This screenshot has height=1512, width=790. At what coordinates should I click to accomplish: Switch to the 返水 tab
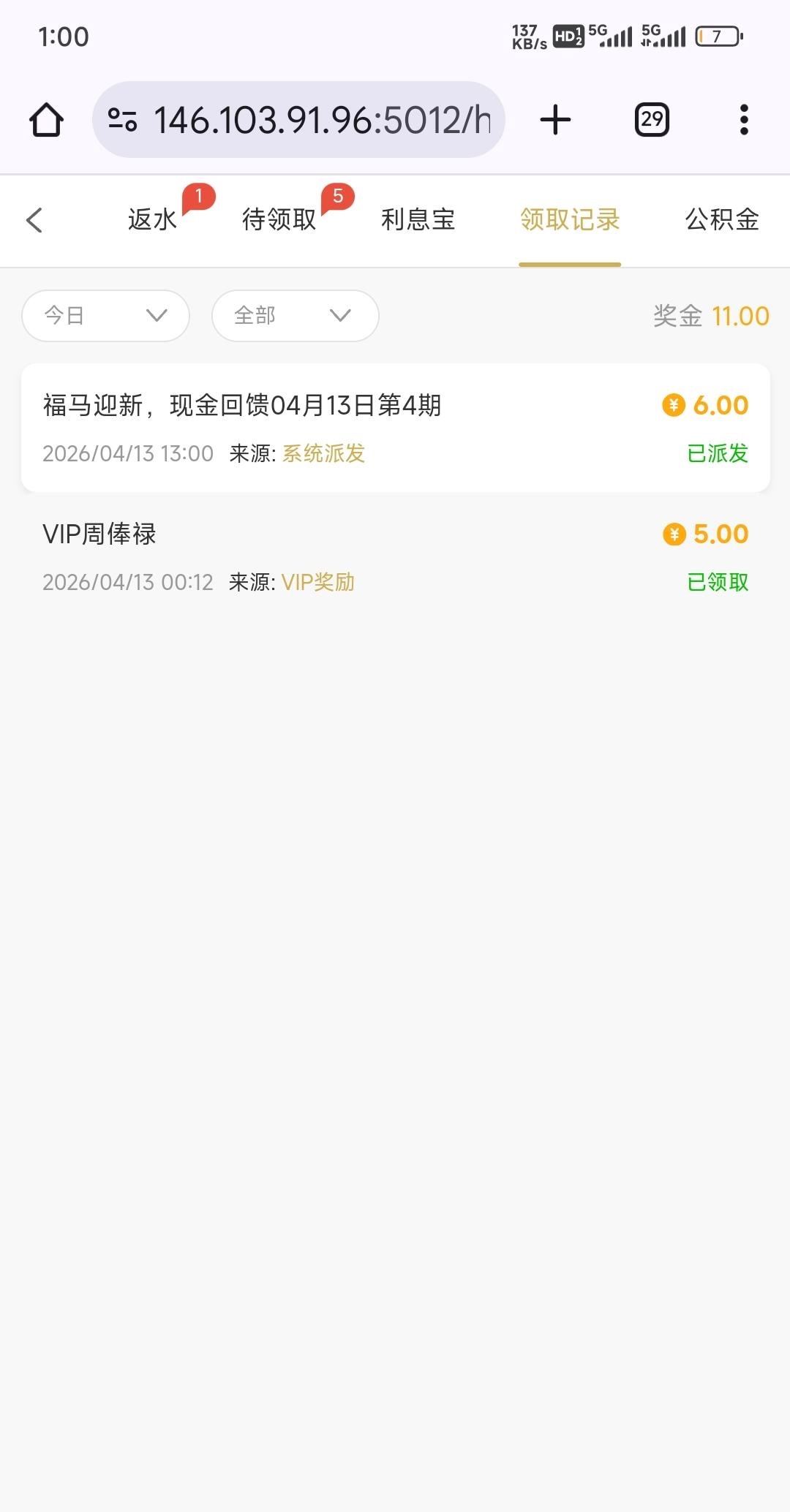[x=153, y=219]
